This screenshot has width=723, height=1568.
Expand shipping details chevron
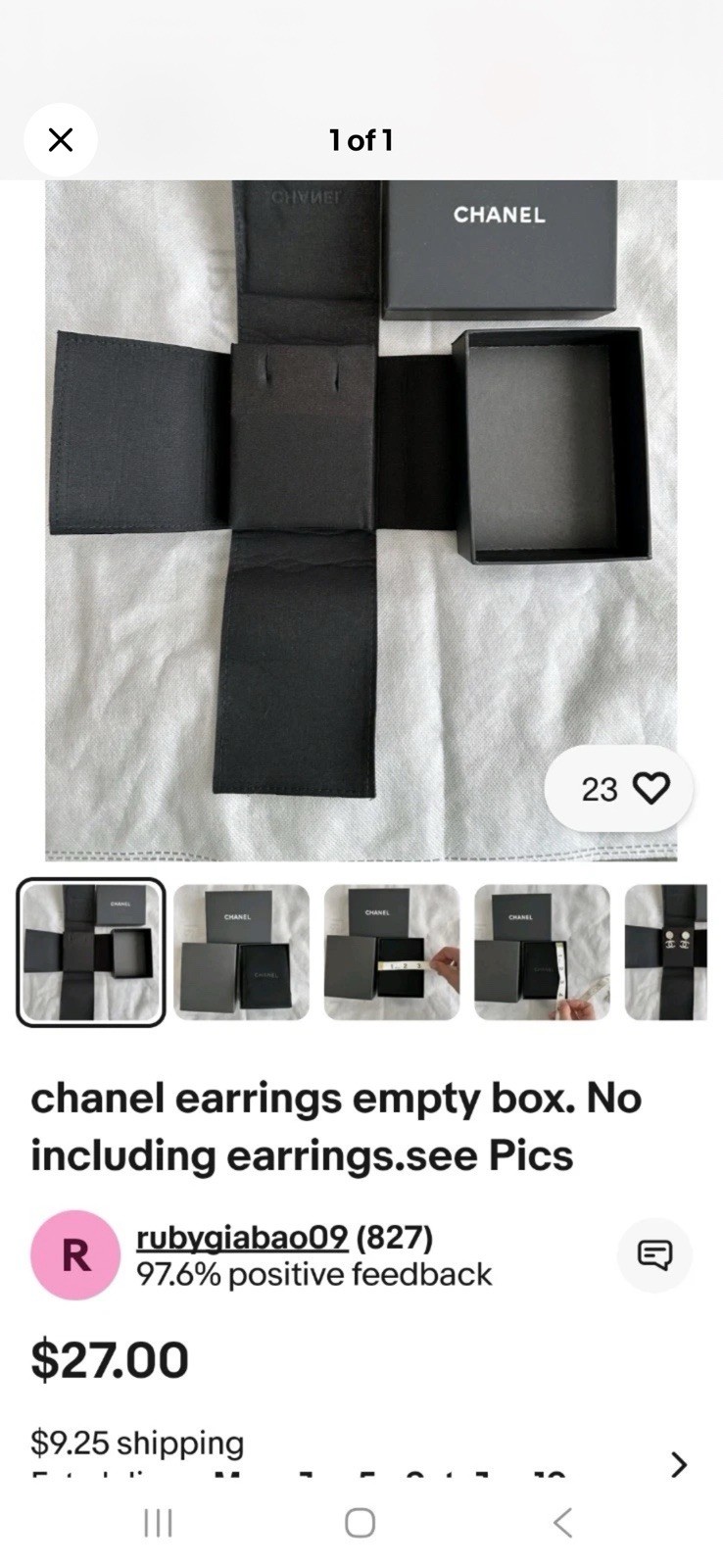pos(678,1463)
